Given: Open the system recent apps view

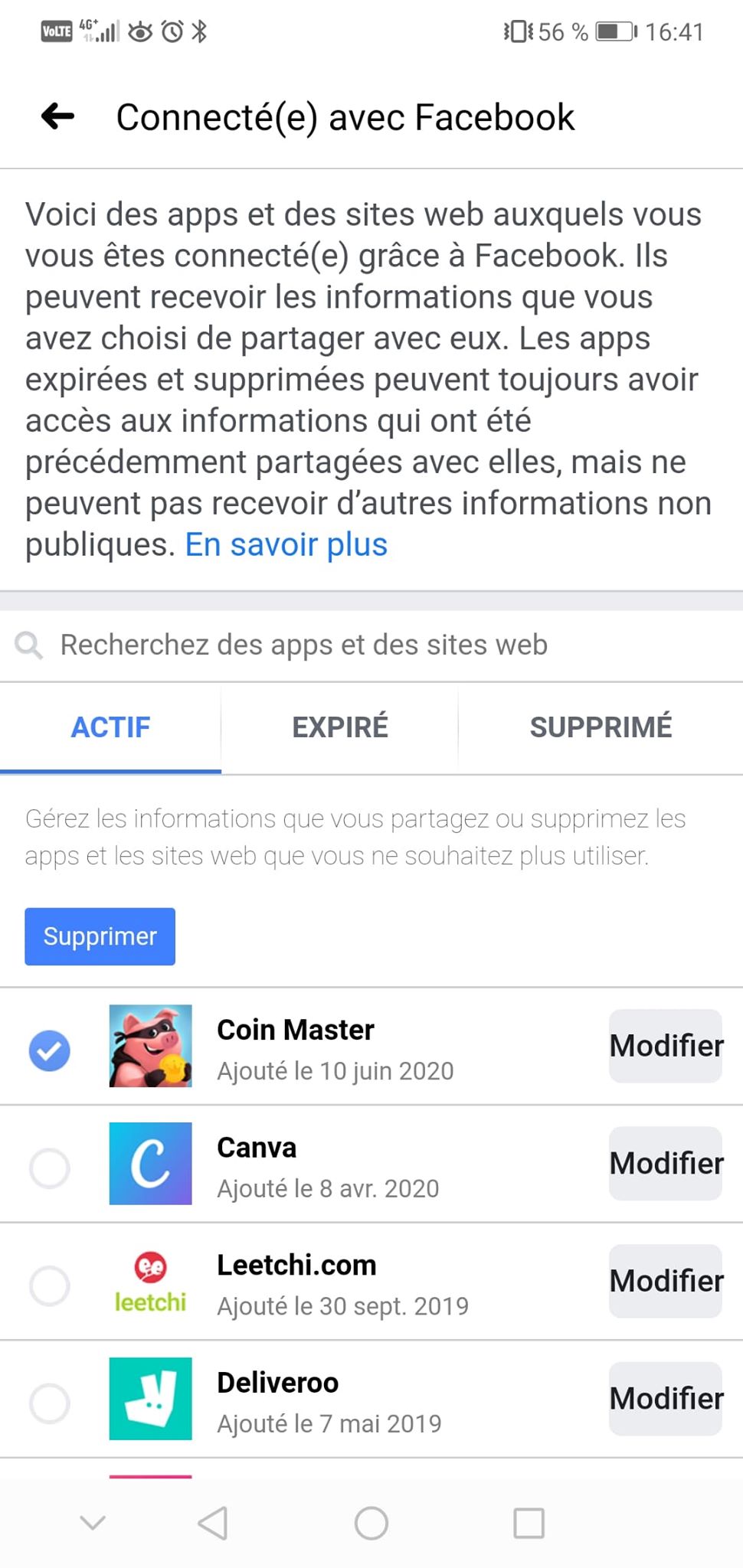Looking at the screenshot, I should [529, 1523].
